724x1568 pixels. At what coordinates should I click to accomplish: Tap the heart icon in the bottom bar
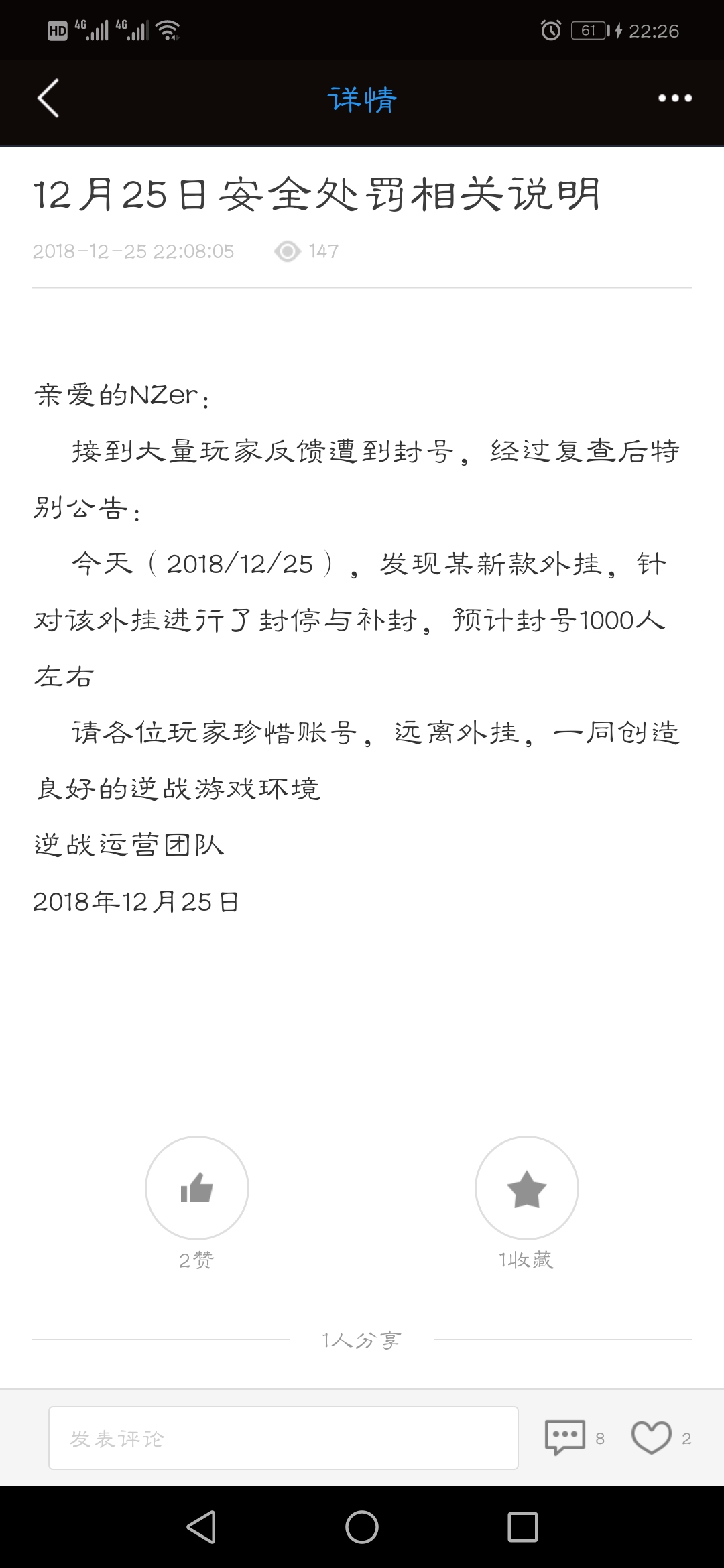coord(651,1437)
